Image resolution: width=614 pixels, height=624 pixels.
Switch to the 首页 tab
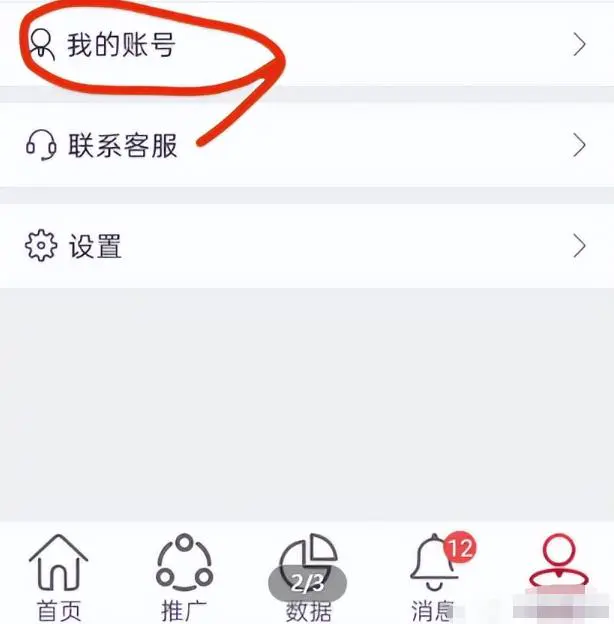[x=58, y=577]
